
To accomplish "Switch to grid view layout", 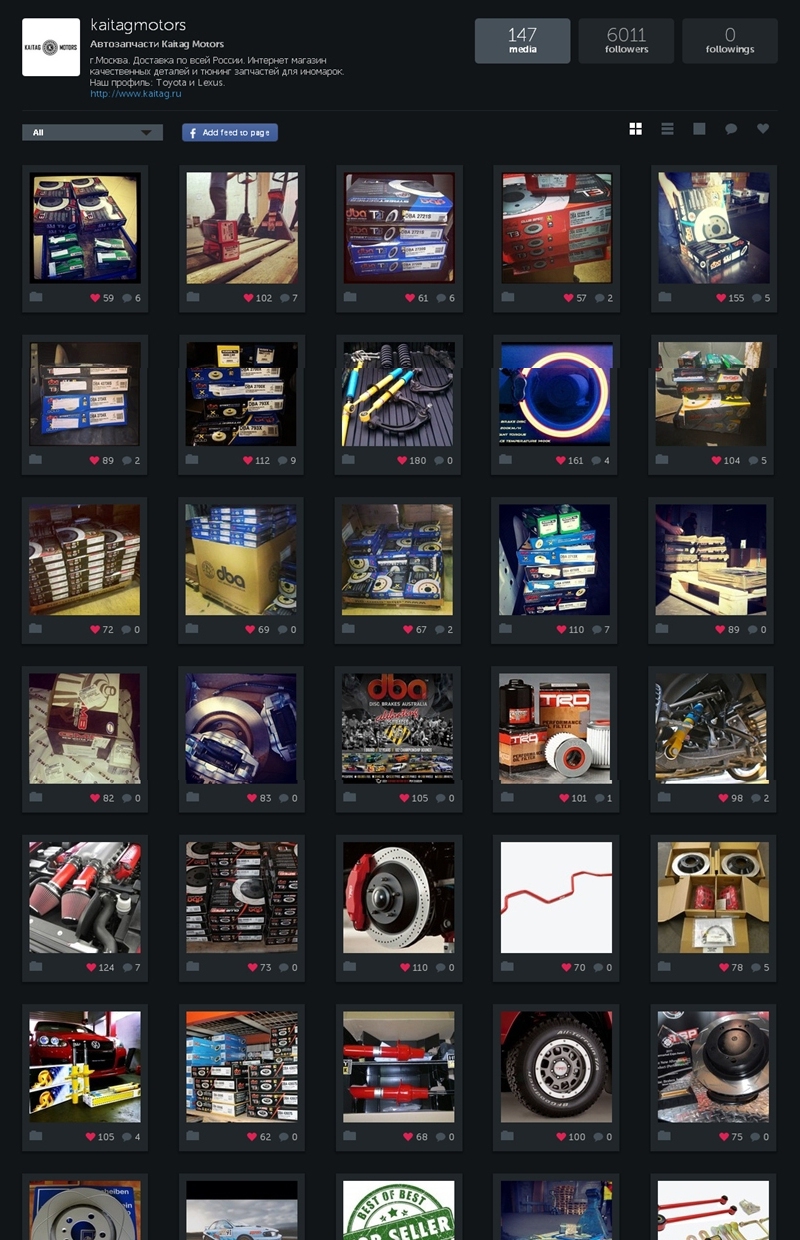I will coord(635,129).
